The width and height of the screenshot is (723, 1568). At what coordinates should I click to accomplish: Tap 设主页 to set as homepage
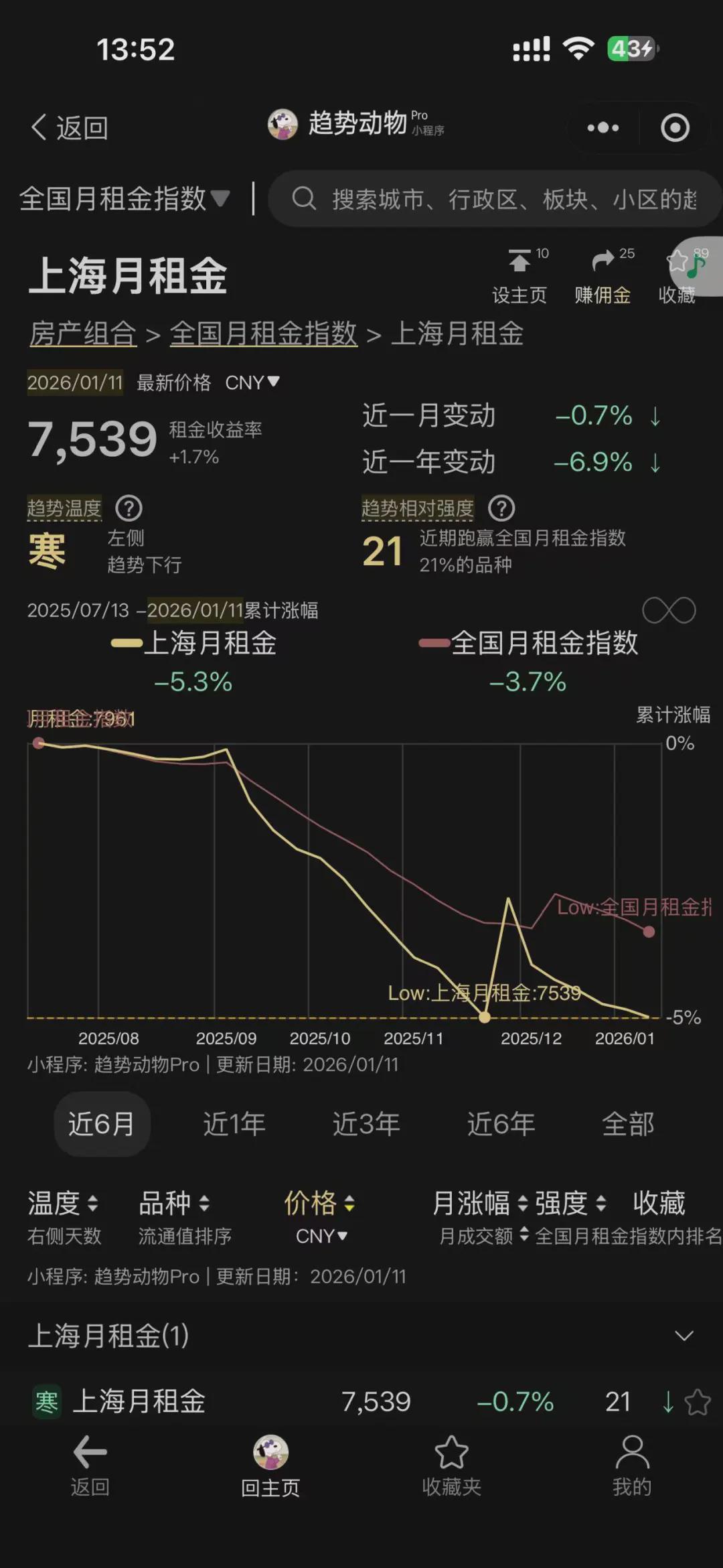coord(519,276)
